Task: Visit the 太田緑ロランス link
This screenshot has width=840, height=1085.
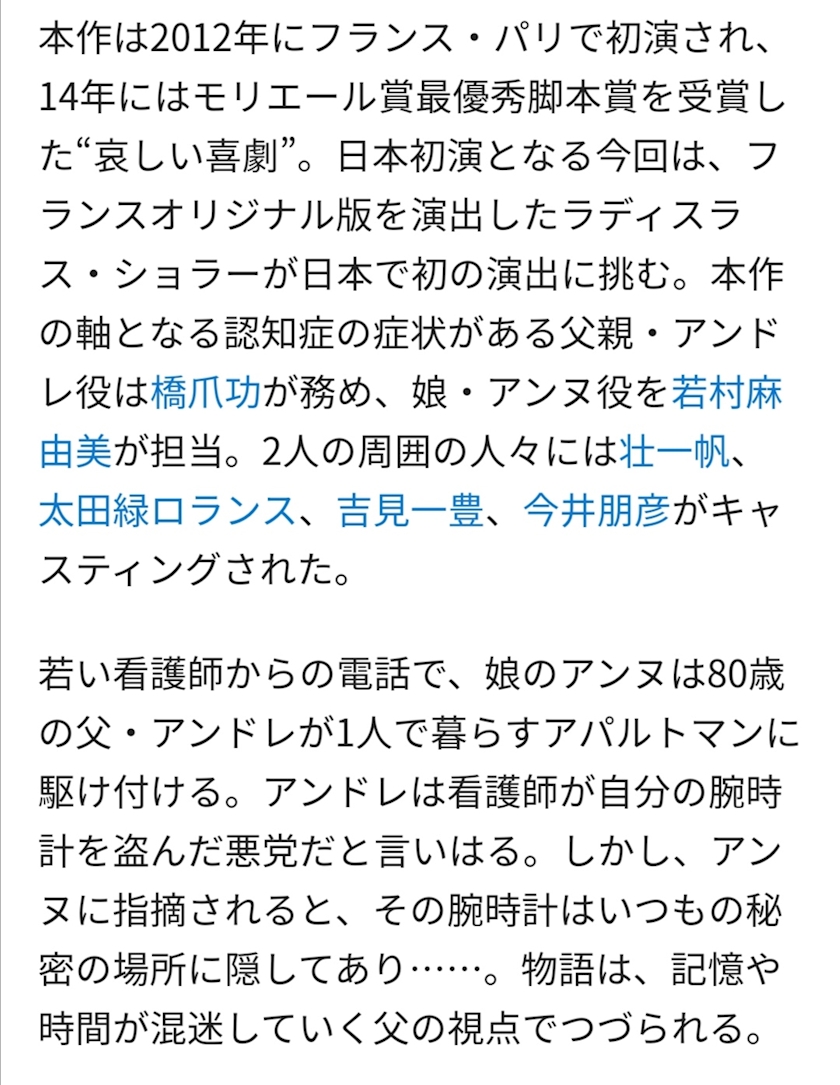Action: click(168, 512)
